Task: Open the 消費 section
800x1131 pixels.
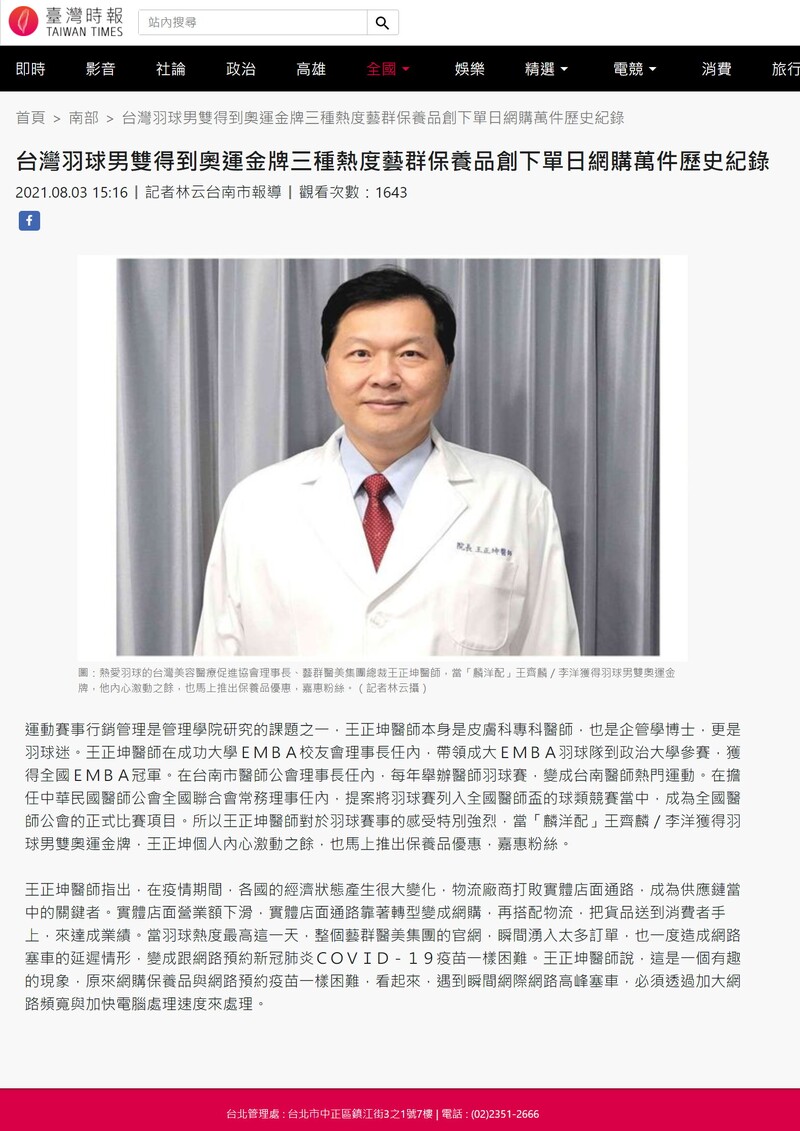Action: 716,69
